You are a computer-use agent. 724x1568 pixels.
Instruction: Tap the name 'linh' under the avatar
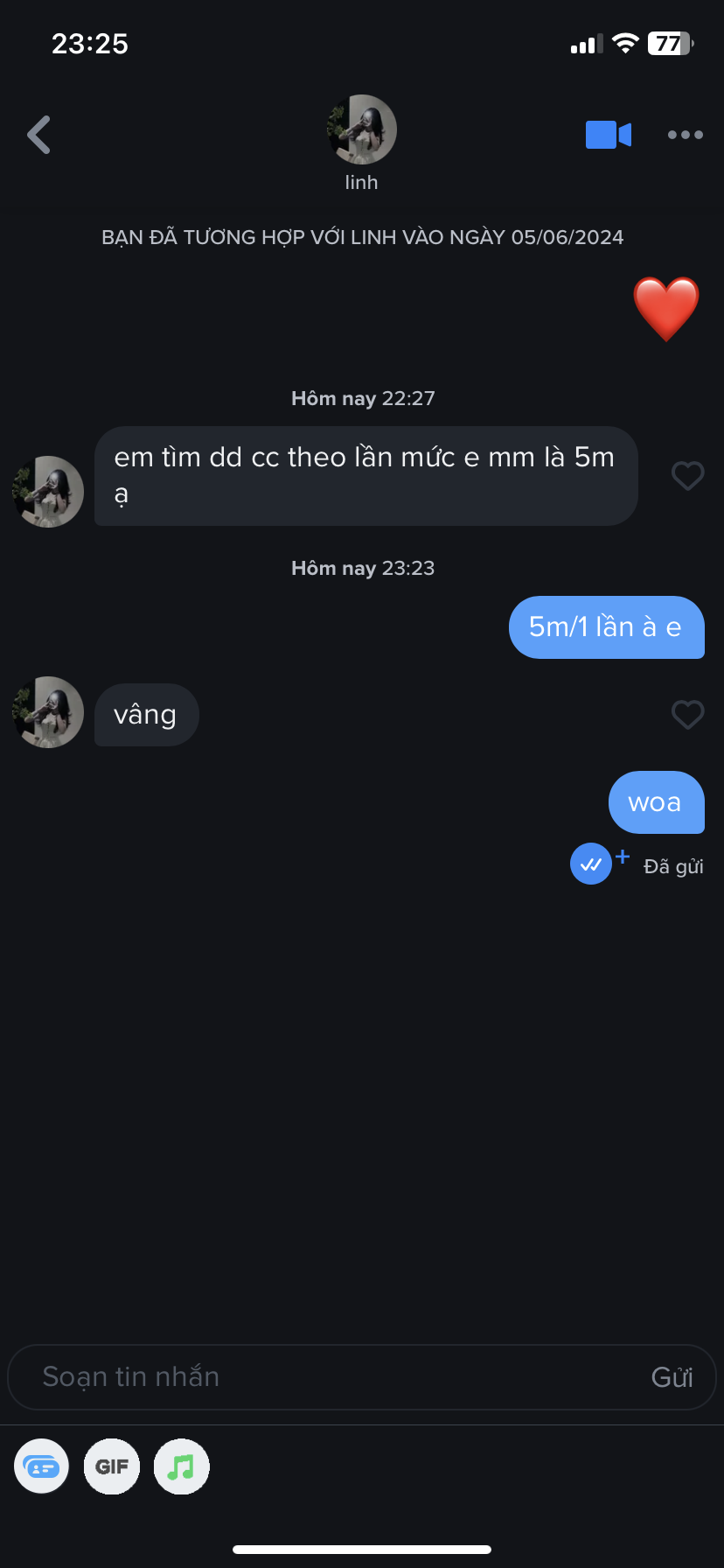pos(361,182)
